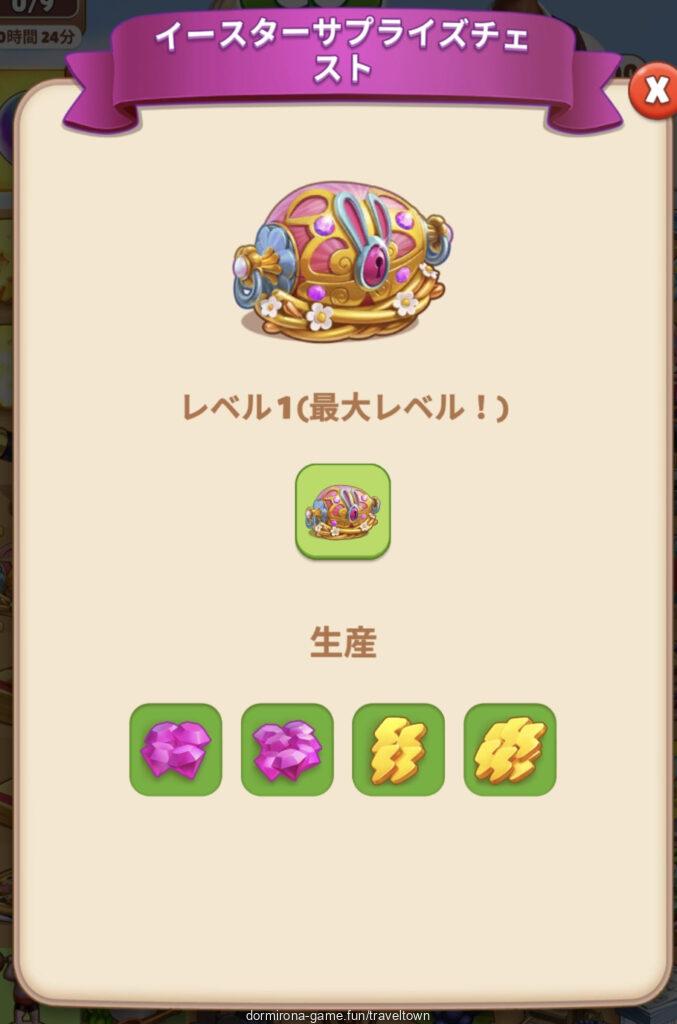Open the larger energy bolts tile
Viewport: 677px width, 1024px height.
coord(509,749)
